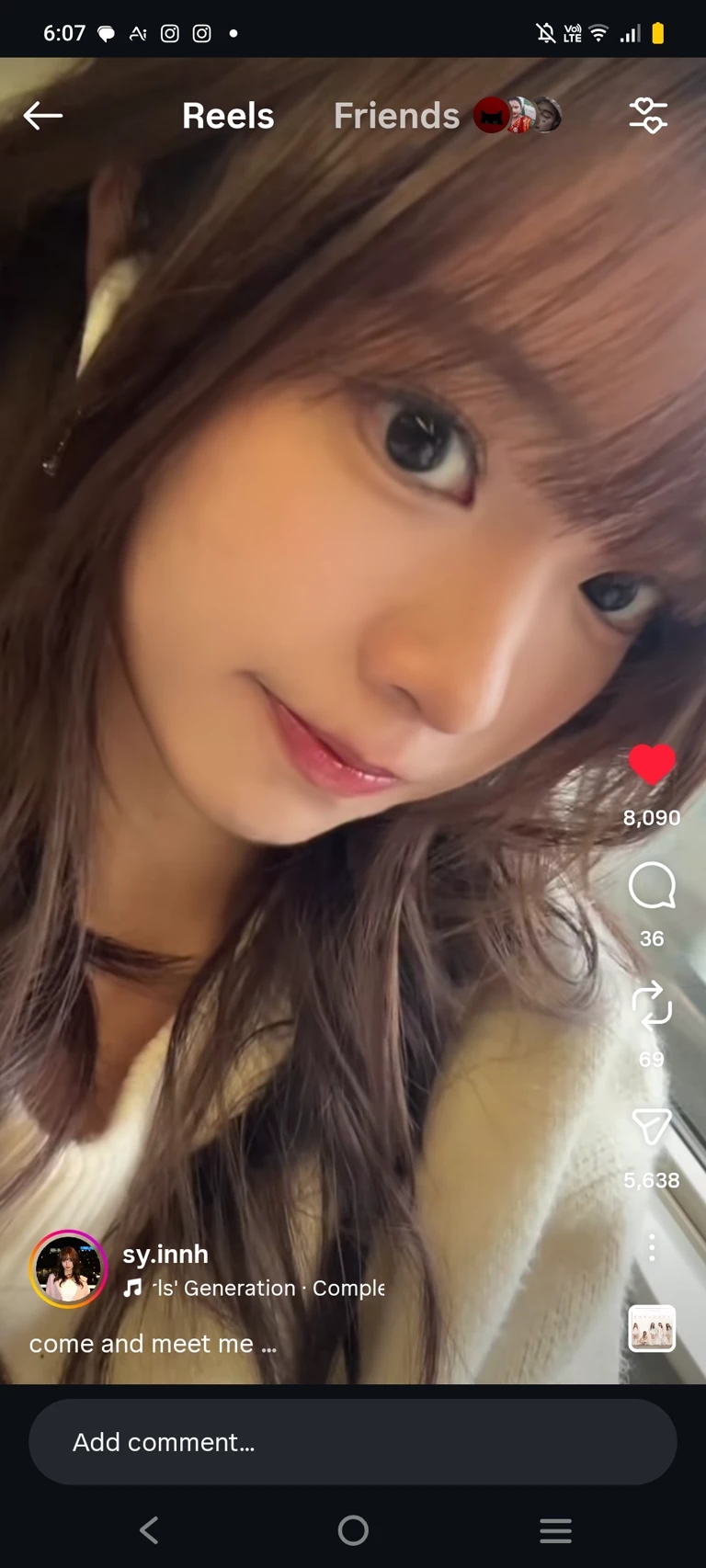The height and width of the screenshot is (1568, 706).
Task: Expand the caption "come and meet me ..."
Action: [x=153, y=1344]
